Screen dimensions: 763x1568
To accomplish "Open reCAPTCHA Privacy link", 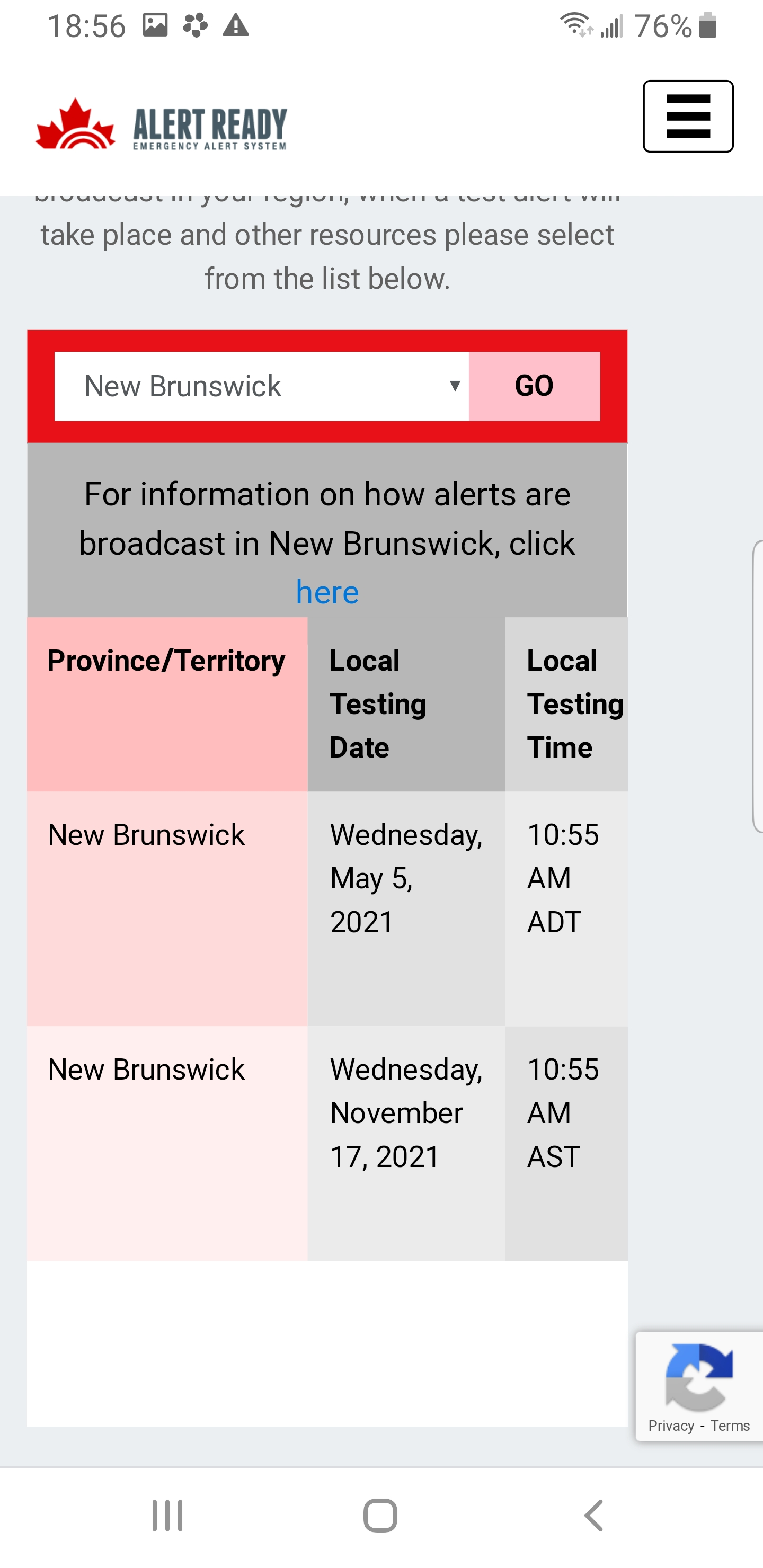I will [x=671, y=1426].
